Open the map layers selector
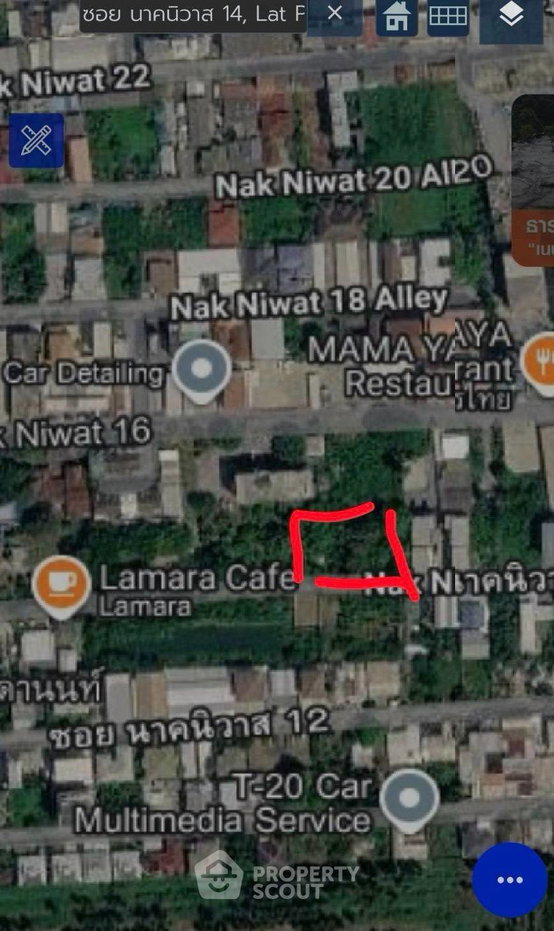 point(511,18)
